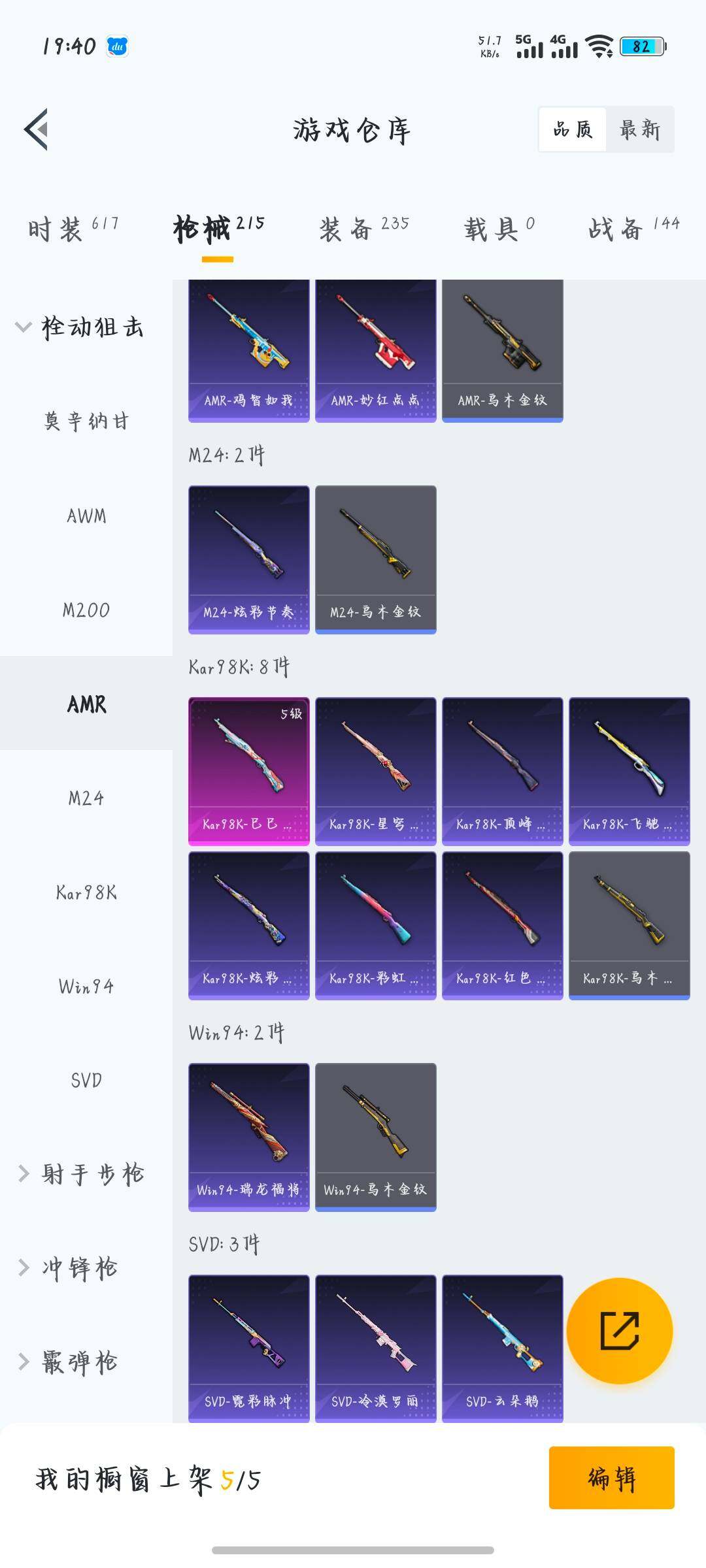This screenshot has width=706, height=1568.
Task: Collapse the 栓动狙击 category
Action: point(78,327)
